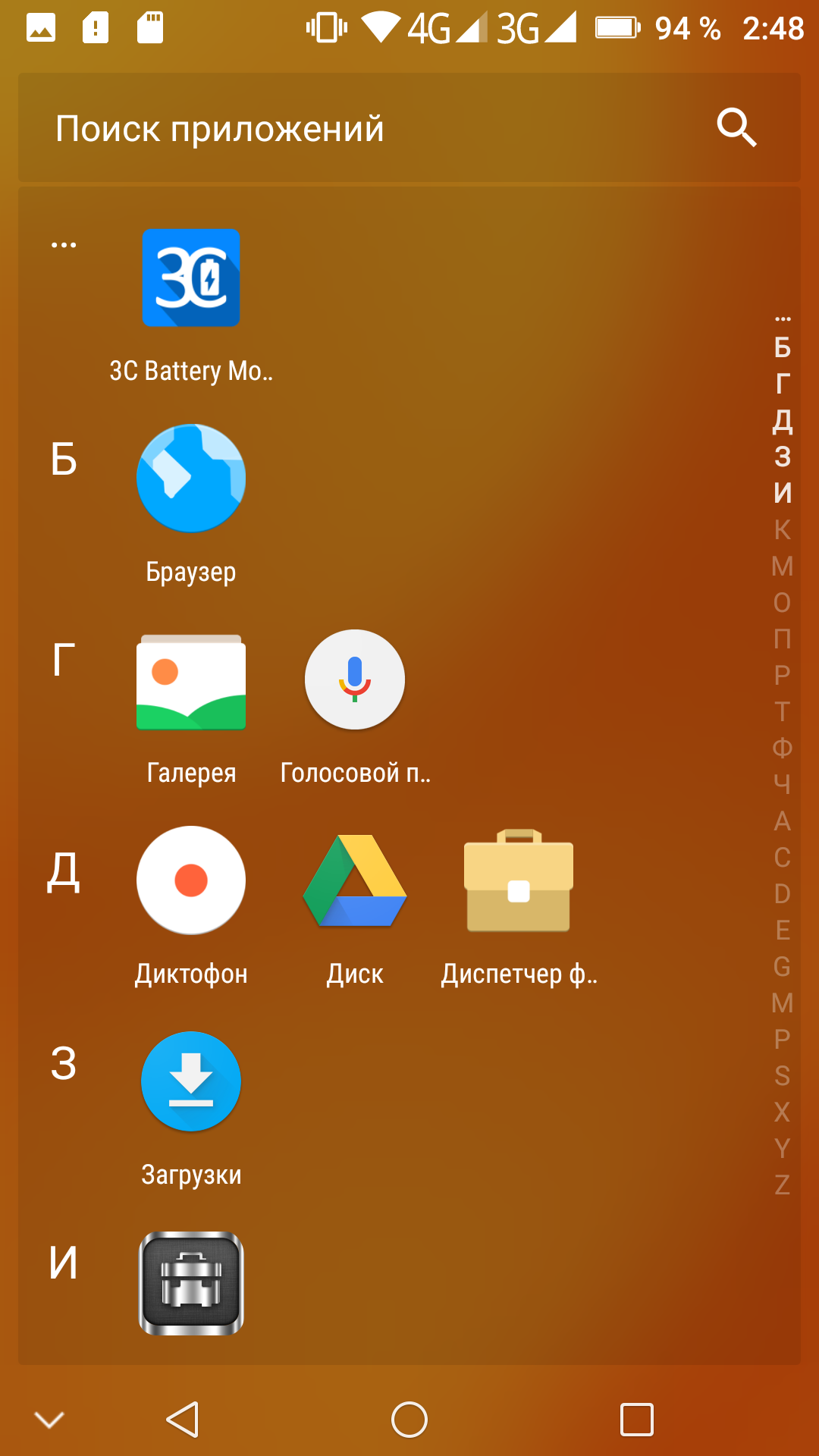This screenshot has width=819, height=1456.
Task: Jump to letter Z in the index
Action: pyautogui.click(x=783, y=1185)
